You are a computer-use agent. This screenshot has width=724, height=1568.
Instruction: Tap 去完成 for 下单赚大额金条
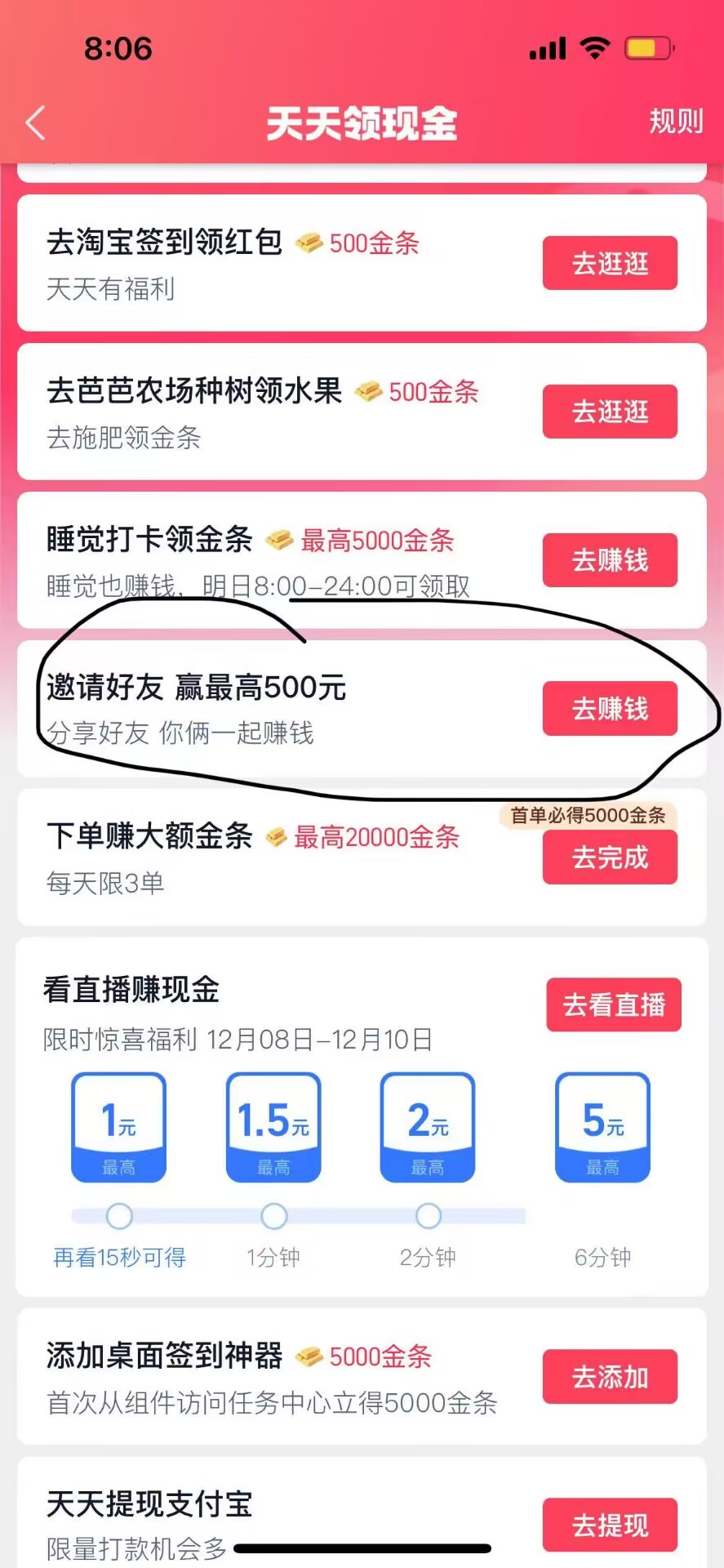click(x=610, y=857)
